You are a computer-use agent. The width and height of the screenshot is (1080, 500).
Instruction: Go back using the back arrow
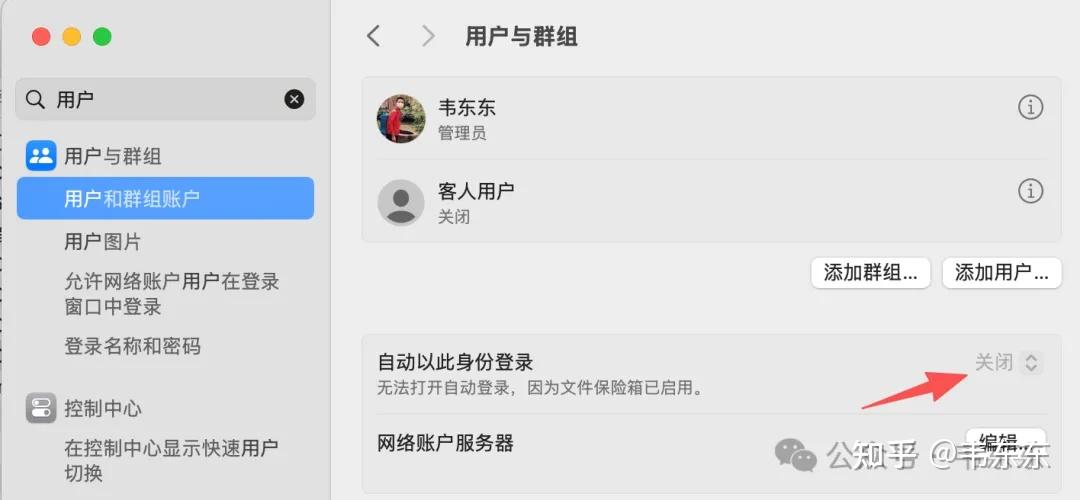click(x=373, y=37)
